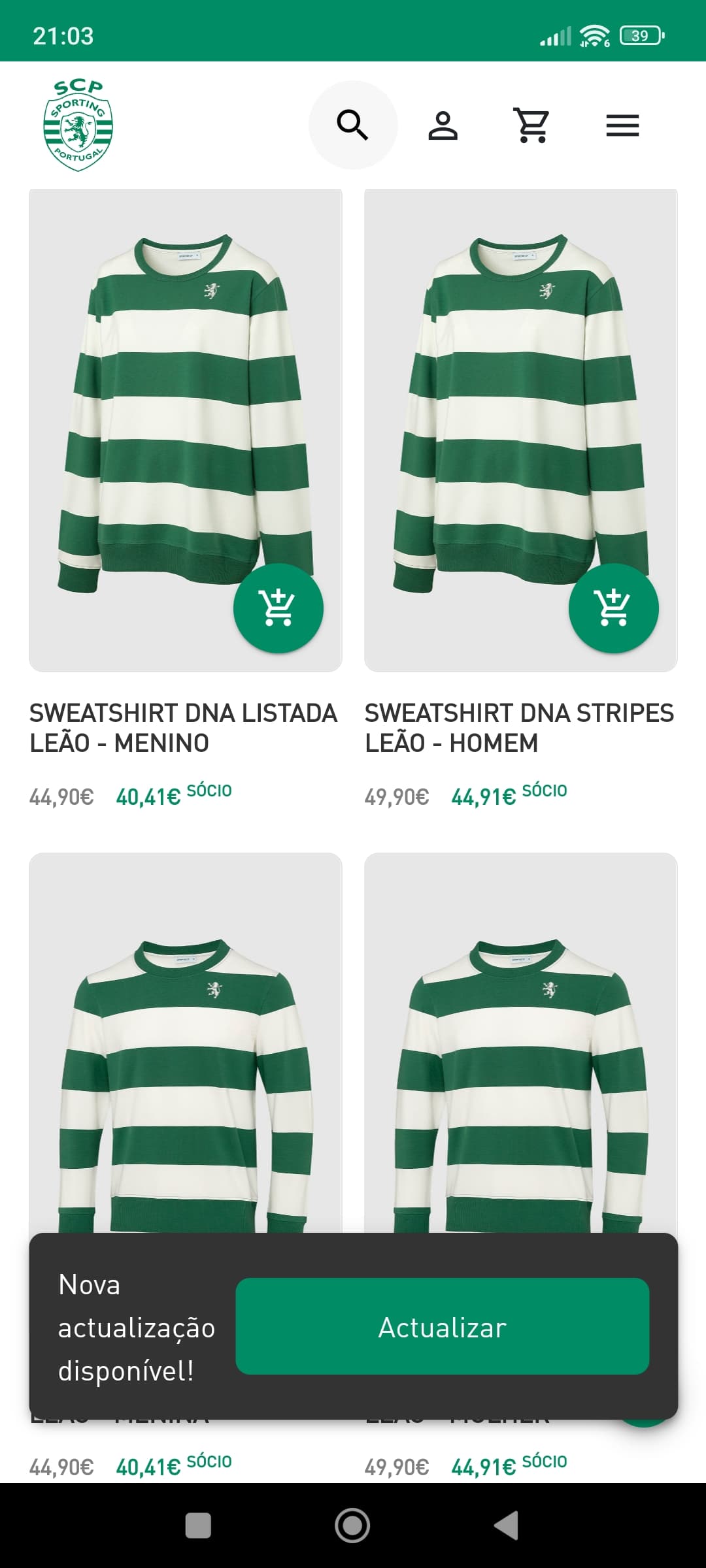Viewport: 706px width, 1568px height.
Task: View the shopping cart
Action: click(532, 125)
